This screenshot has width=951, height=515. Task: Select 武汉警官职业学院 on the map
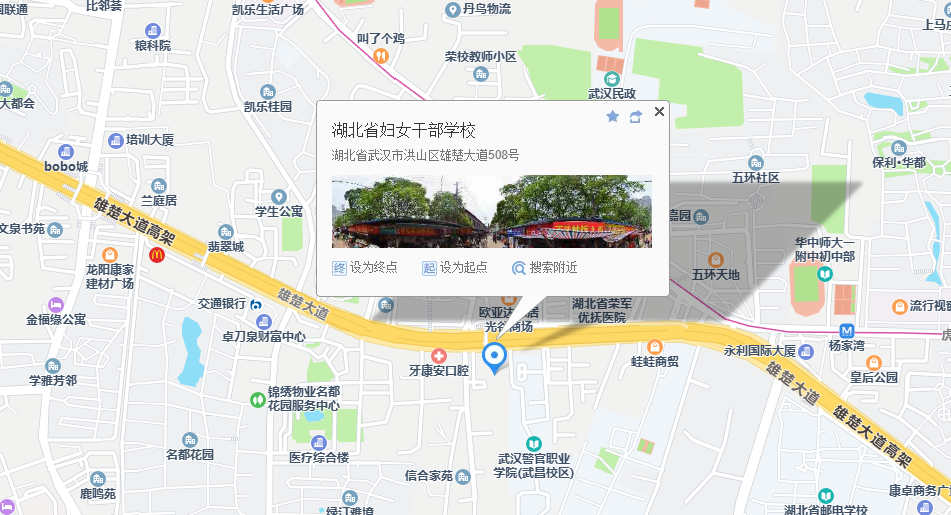coord(534,443)
